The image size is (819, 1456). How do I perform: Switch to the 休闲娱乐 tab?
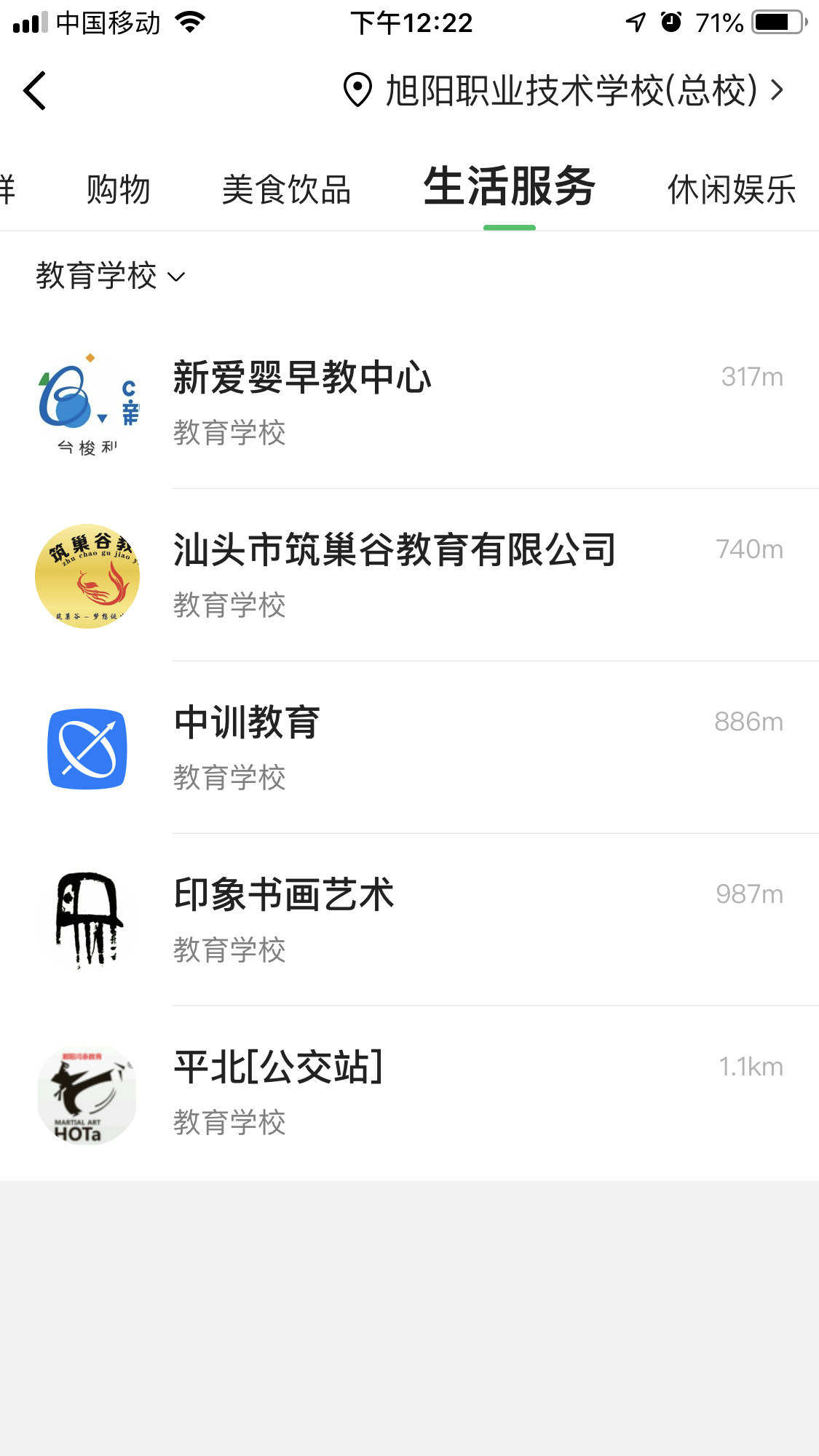click(732, 190)
